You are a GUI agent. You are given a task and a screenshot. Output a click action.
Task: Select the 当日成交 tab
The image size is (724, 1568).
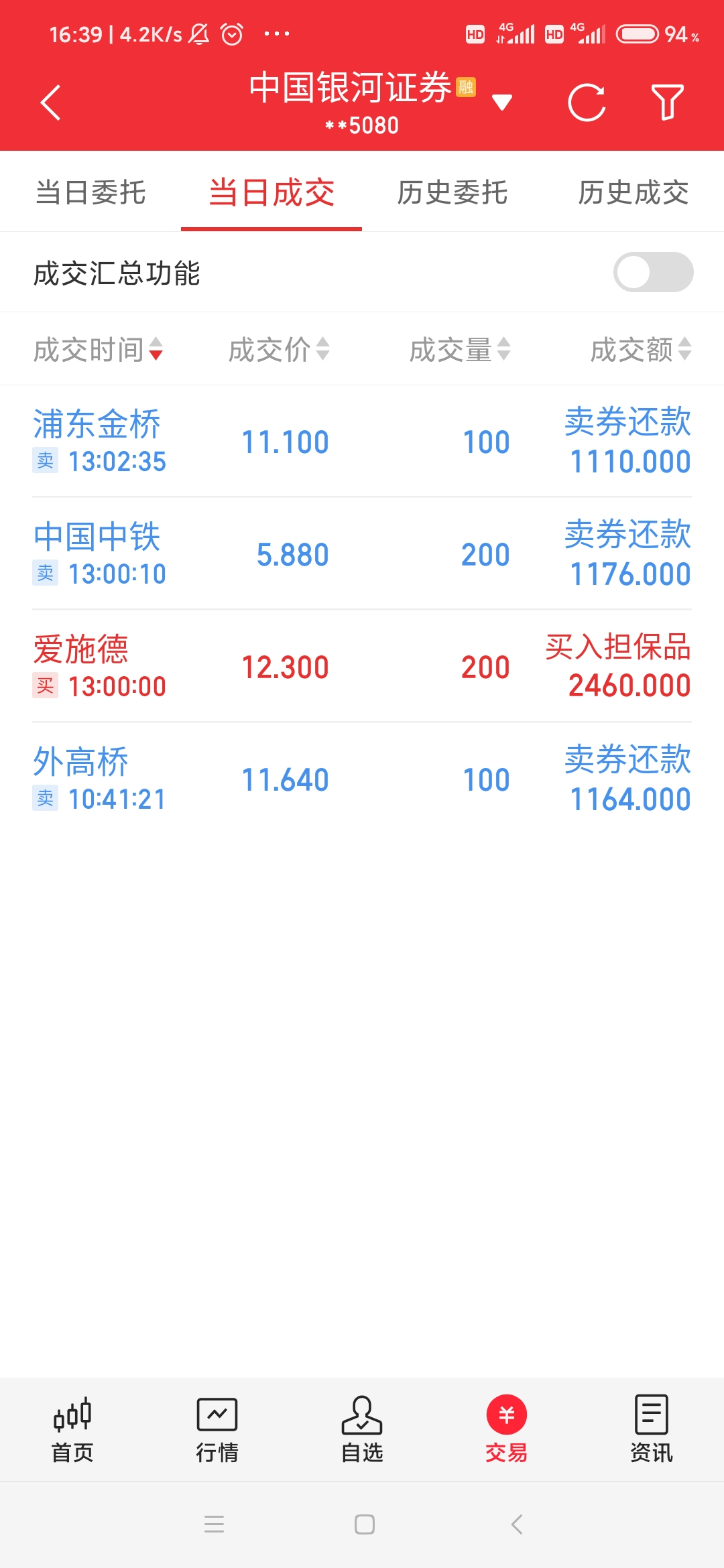coord(271,193)
